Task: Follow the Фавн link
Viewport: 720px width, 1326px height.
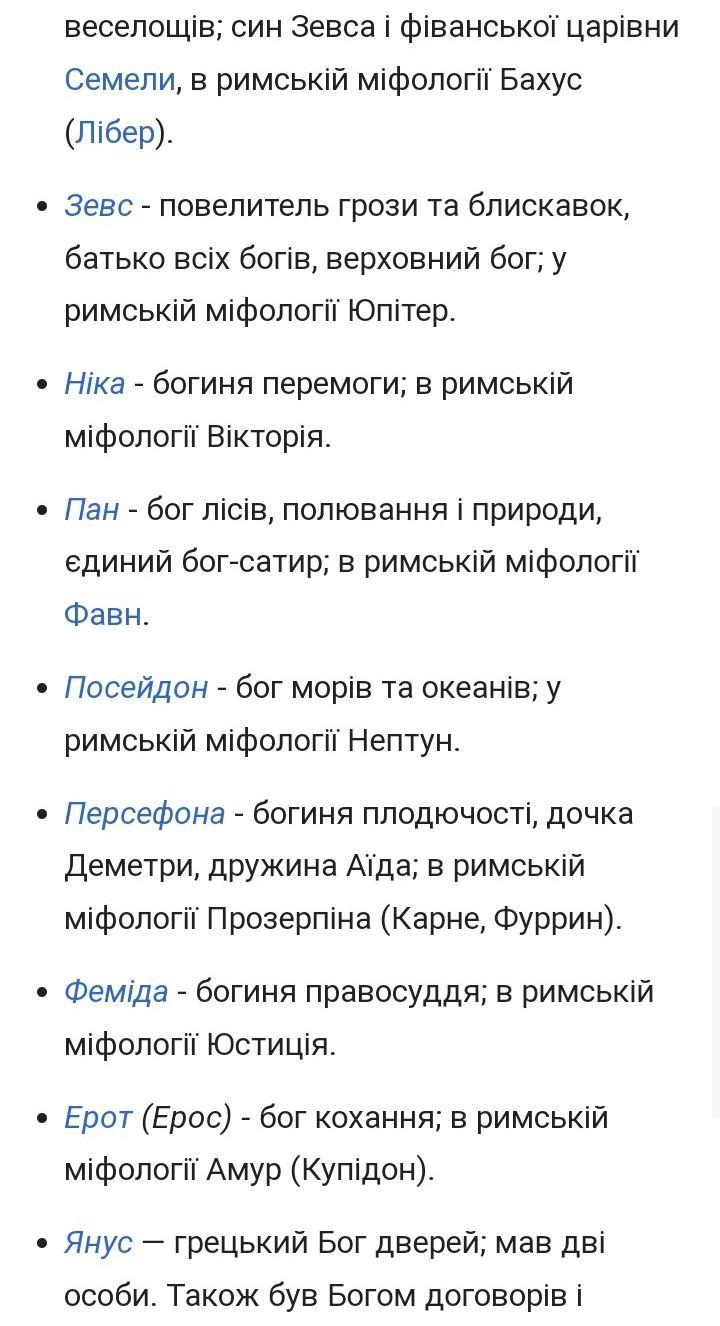Action: [x=103, y=614]
